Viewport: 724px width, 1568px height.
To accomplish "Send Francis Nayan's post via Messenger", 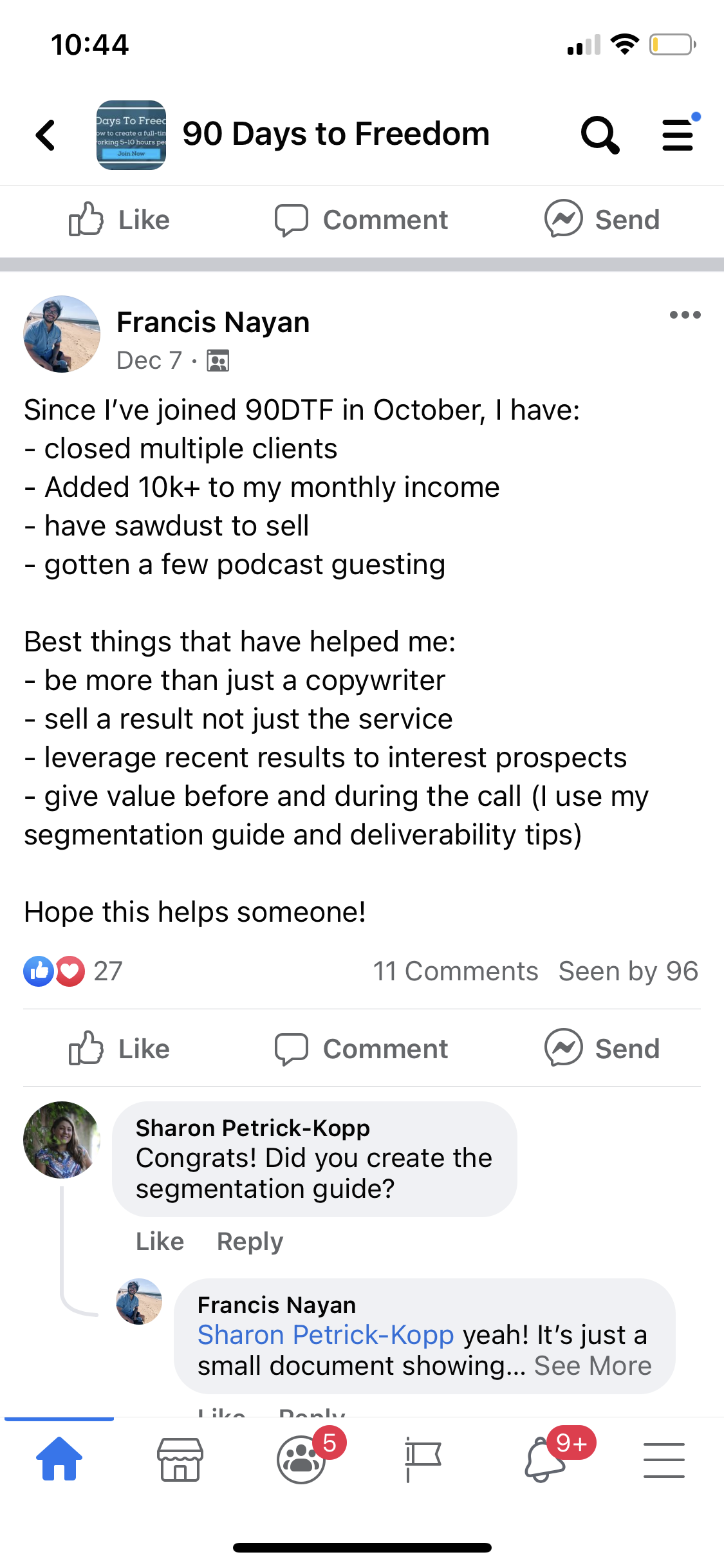I will click(602, 1049).
